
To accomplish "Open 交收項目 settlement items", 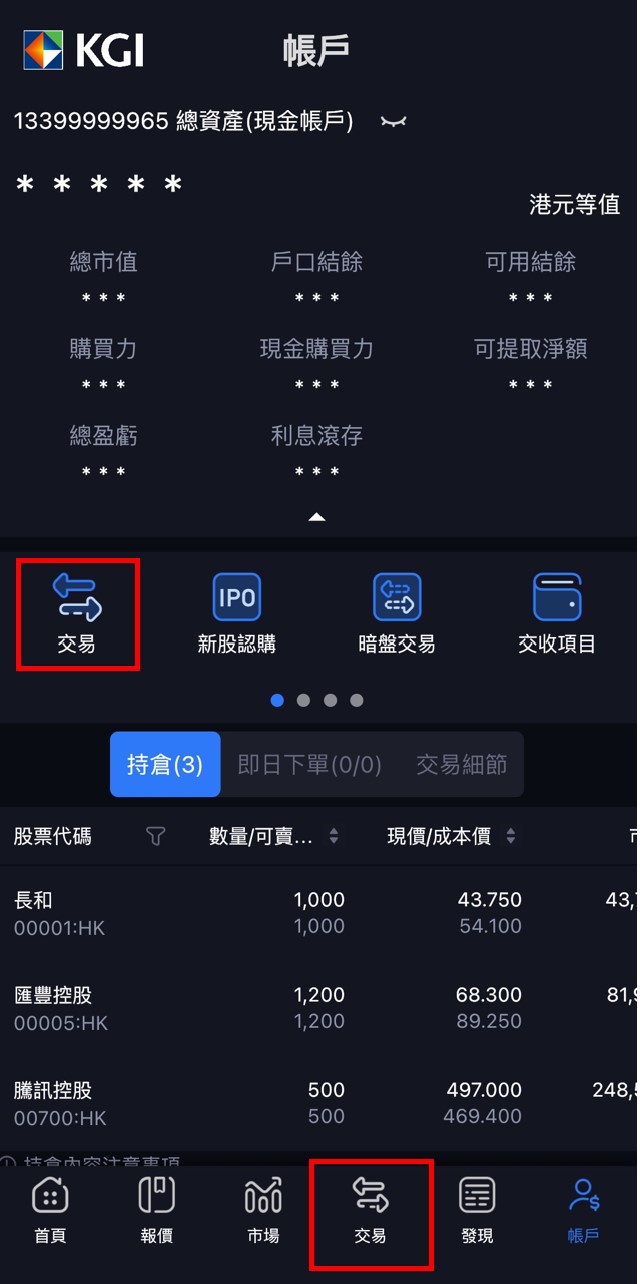I will pos(557,613).
